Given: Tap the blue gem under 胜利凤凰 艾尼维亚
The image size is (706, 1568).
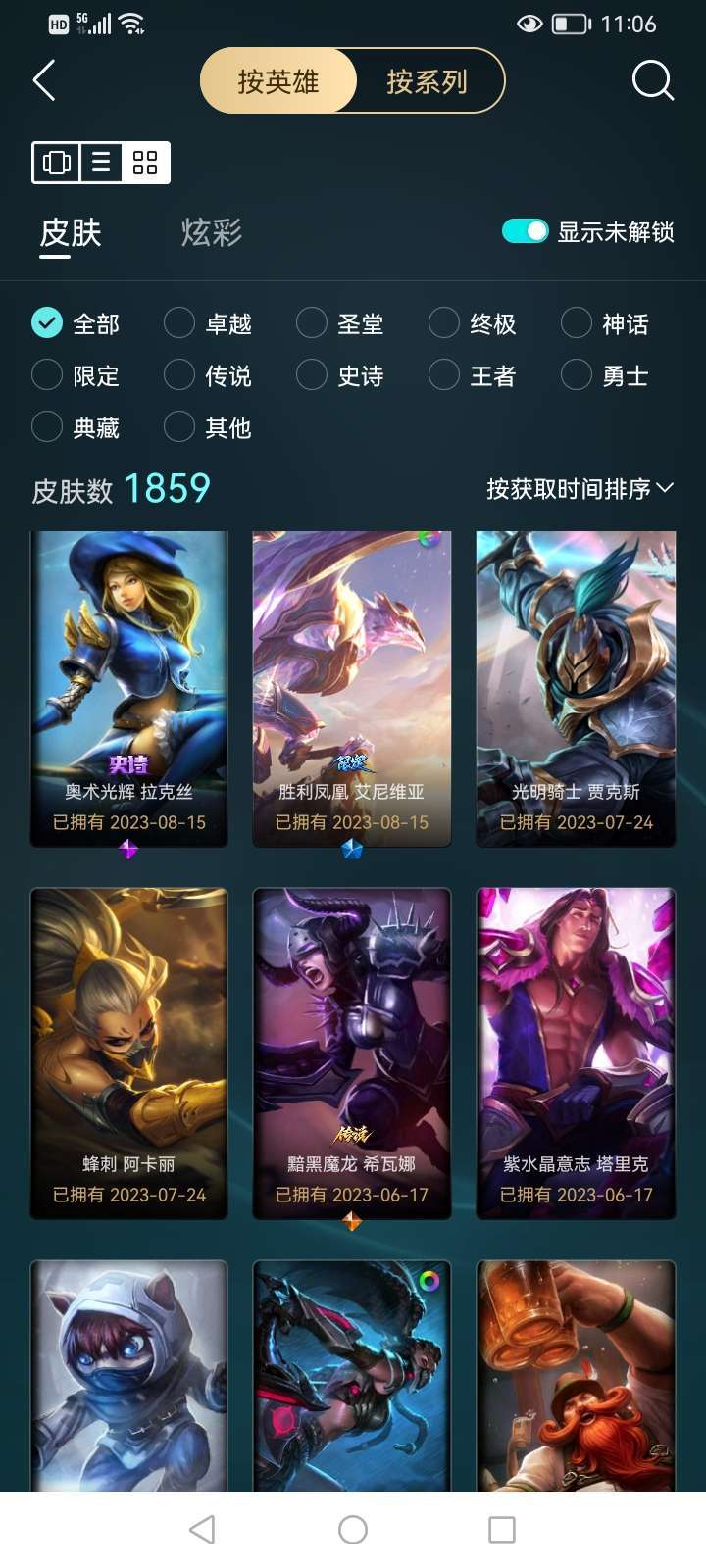Looking at the screenshot, I should (x=352, y=851).
